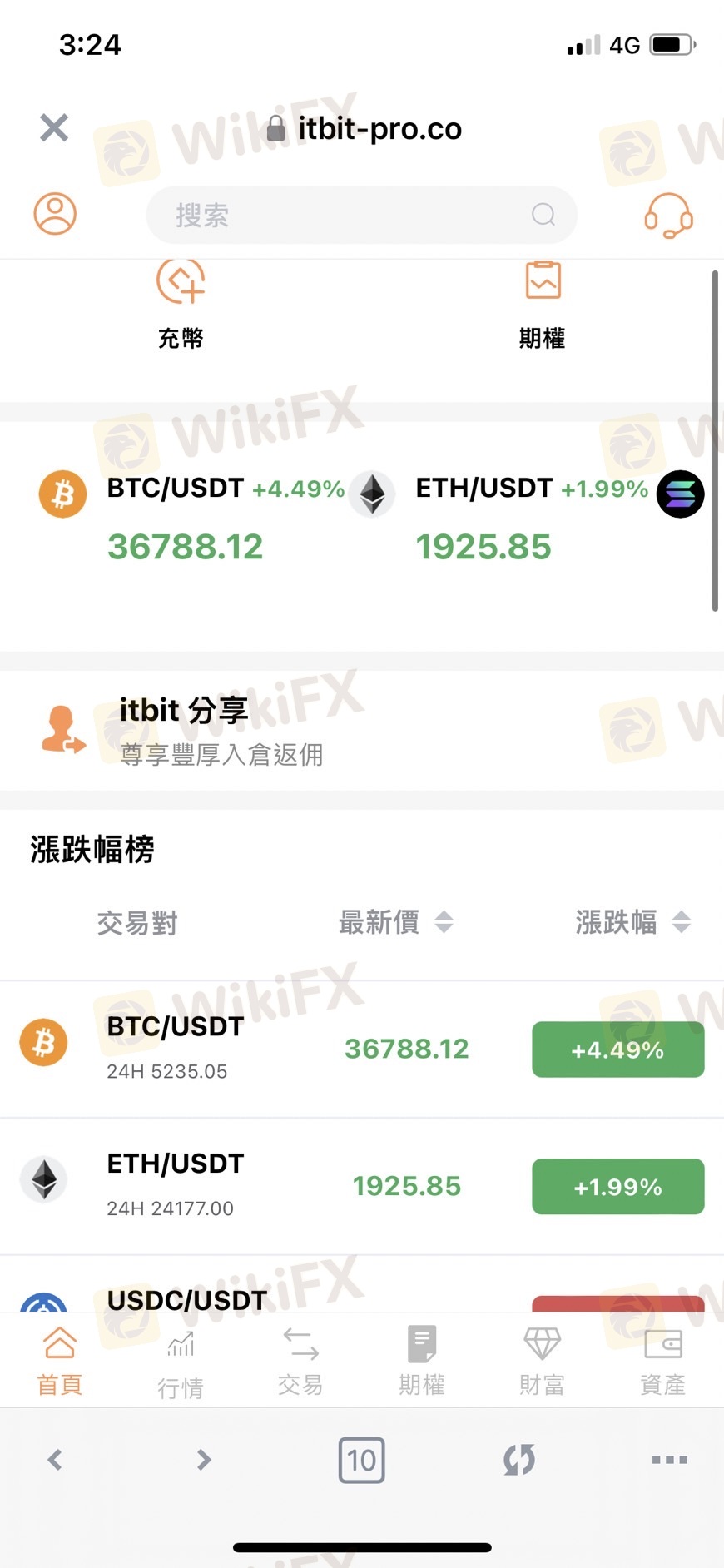Close the itbit-pro.co browser page
The height and width of the screenshot is (1568, 724).
[54, 128]
